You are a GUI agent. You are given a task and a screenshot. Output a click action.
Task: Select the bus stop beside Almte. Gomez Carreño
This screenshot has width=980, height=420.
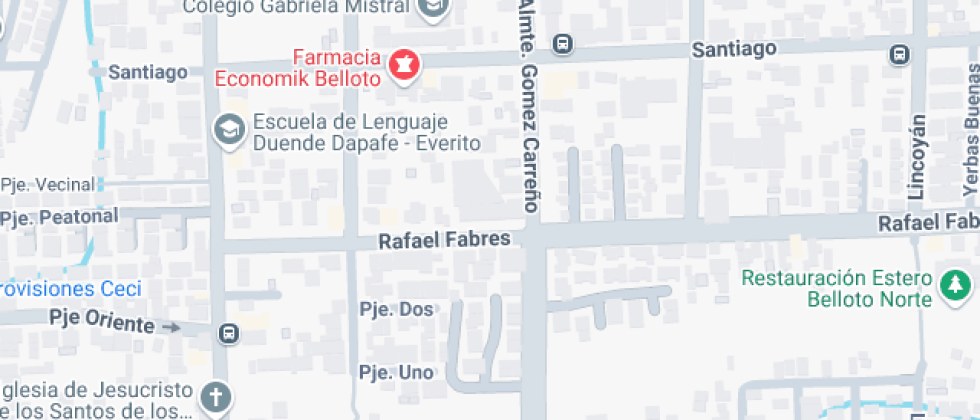(563, 44)
